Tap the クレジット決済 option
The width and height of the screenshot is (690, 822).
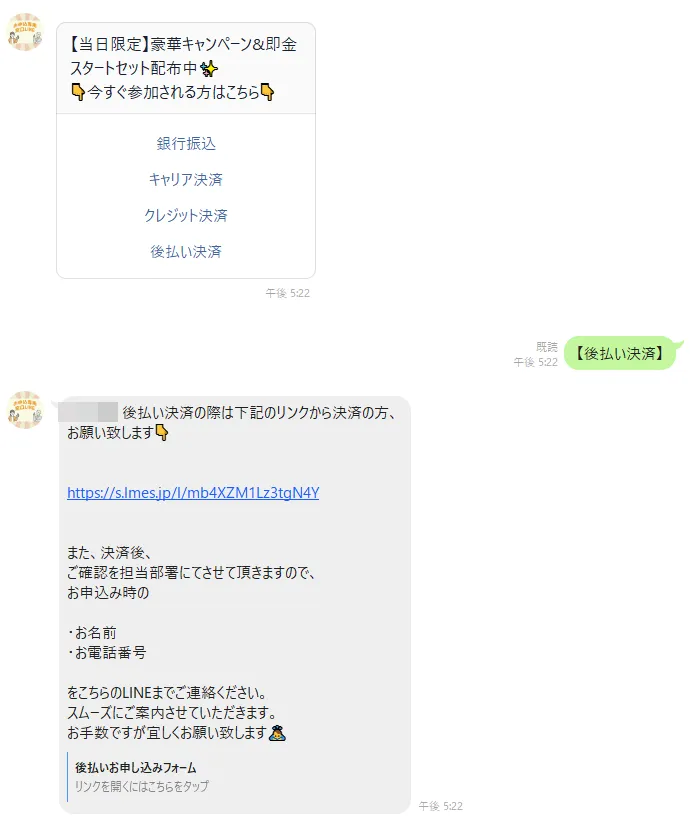click(186, 216)
